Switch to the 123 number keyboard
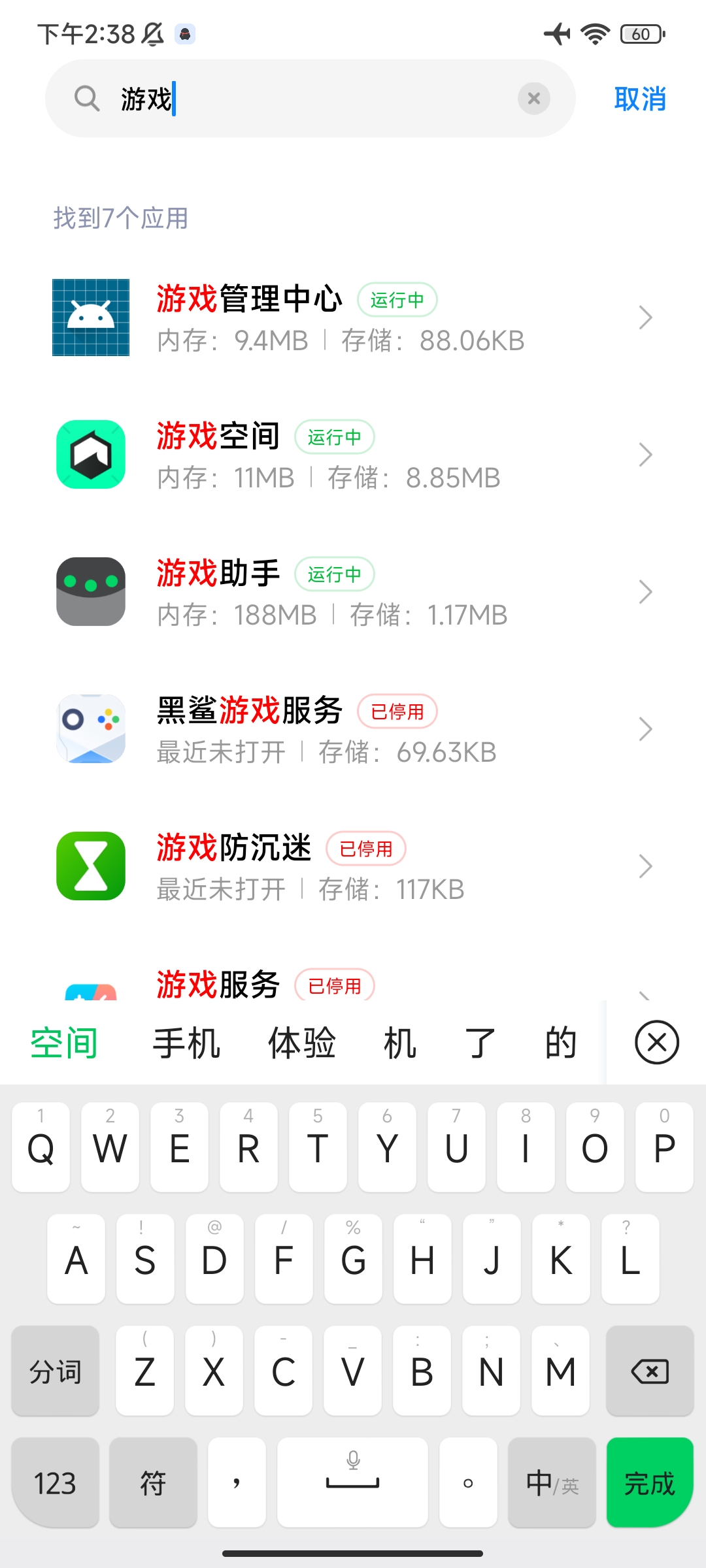Image resolution: width=706 pixels, height=1568 pixels. point(56,1482)
